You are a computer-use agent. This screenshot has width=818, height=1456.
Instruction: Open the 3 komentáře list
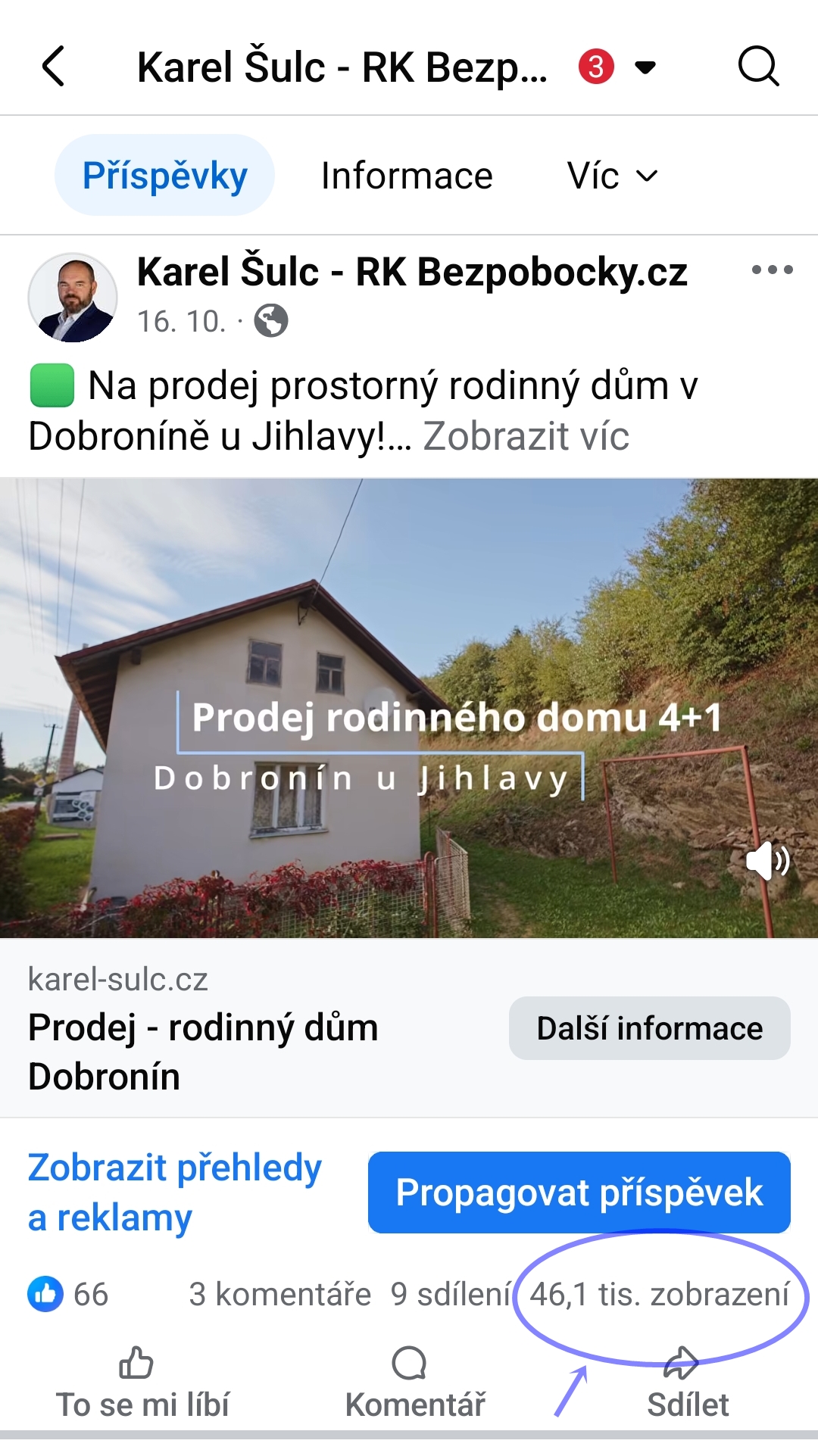(279, 1294)
